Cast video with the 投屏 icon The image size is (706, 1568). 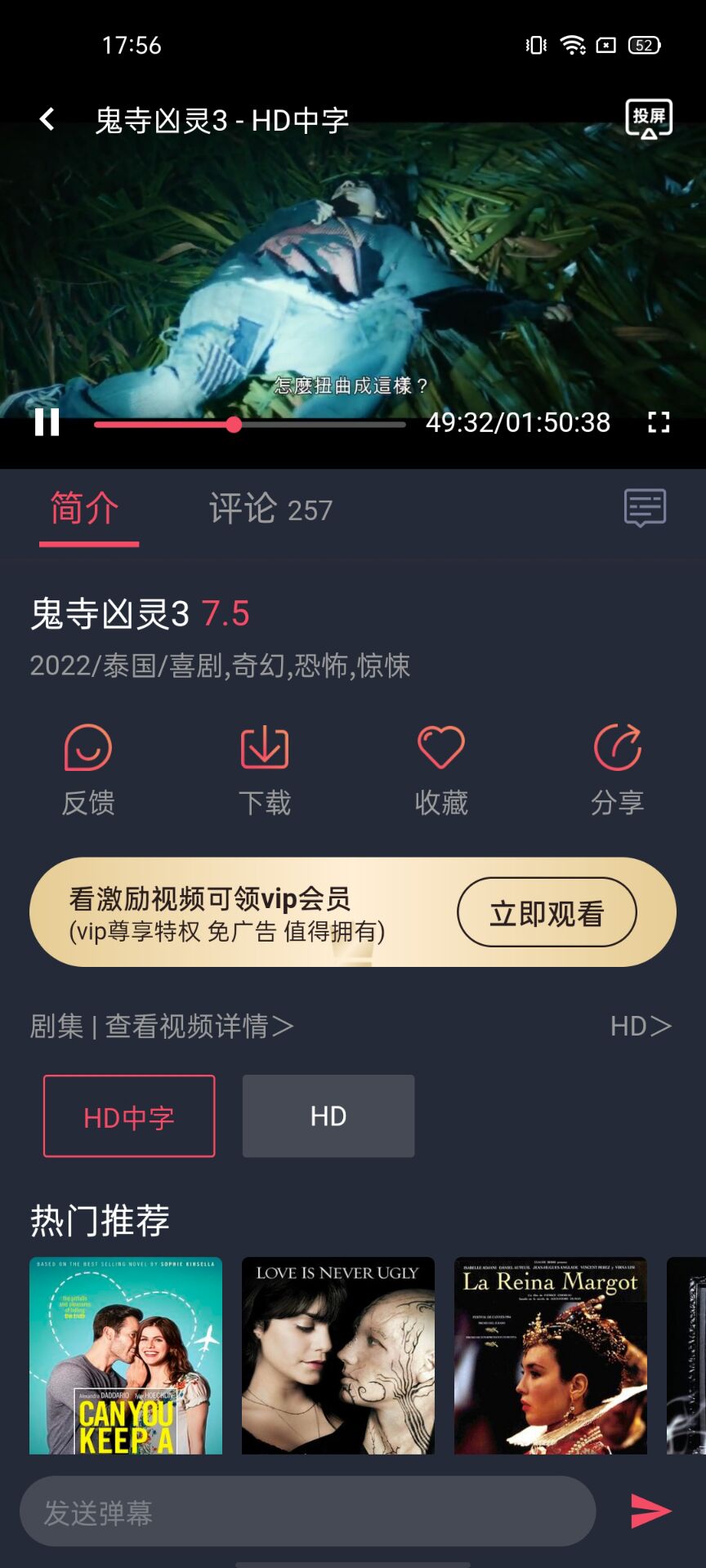coord(649,119)
